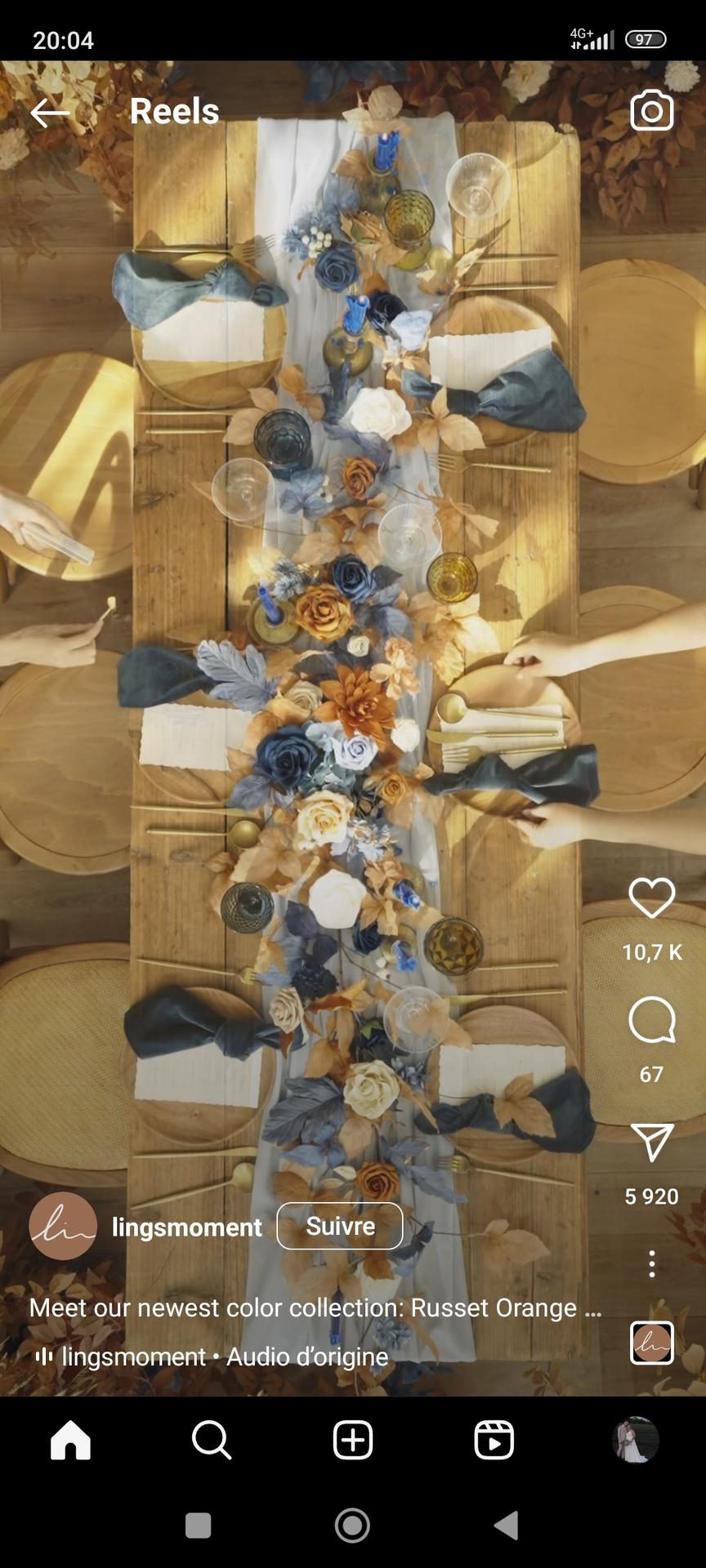Open my profile tab
Screen dimensions: 706x1568
(x=635, y=1440)
